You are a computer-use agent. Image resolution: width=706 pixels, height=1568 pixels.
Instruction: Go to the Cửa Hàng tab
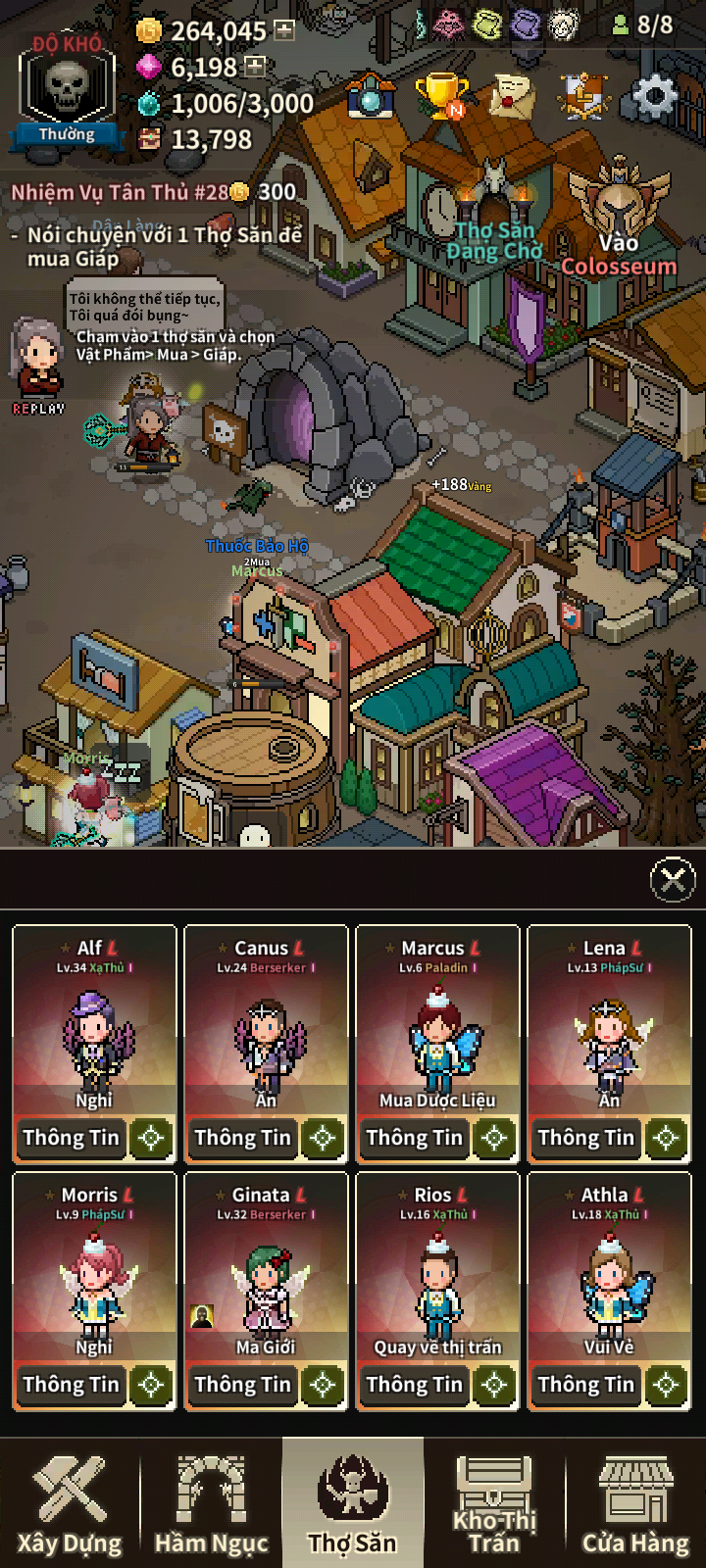635,1504
